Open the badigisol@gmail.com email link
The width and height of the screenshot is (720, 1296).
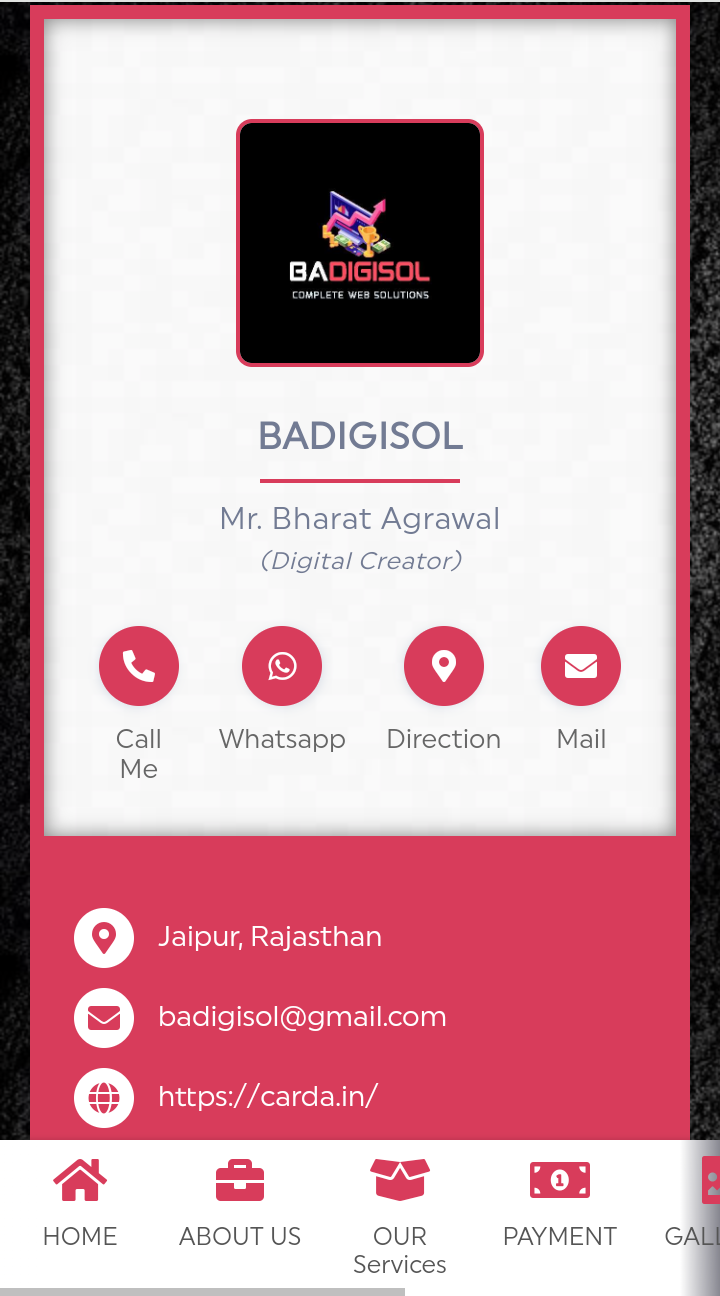click(302, 1017)
